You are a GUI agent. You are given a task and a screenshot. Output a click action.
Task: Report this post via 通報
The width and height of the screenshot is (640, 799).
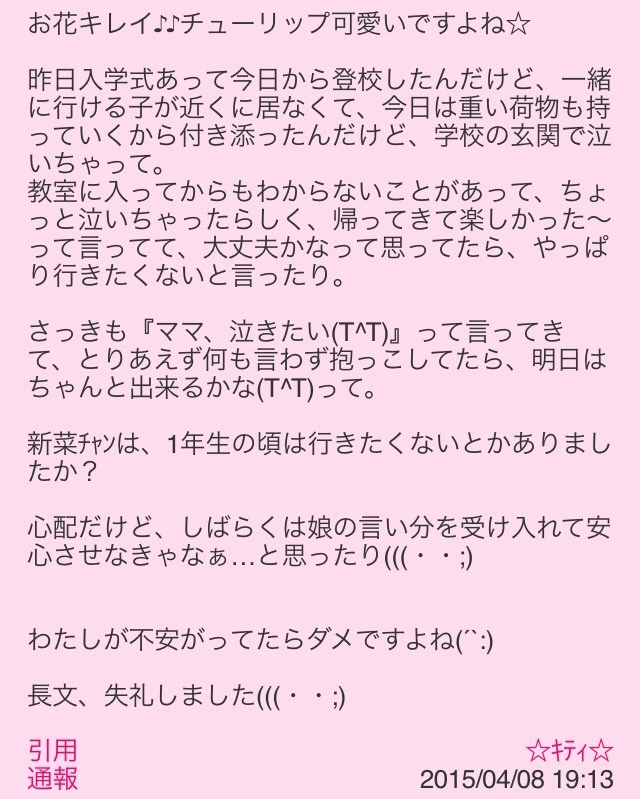[x=53, y=779]
